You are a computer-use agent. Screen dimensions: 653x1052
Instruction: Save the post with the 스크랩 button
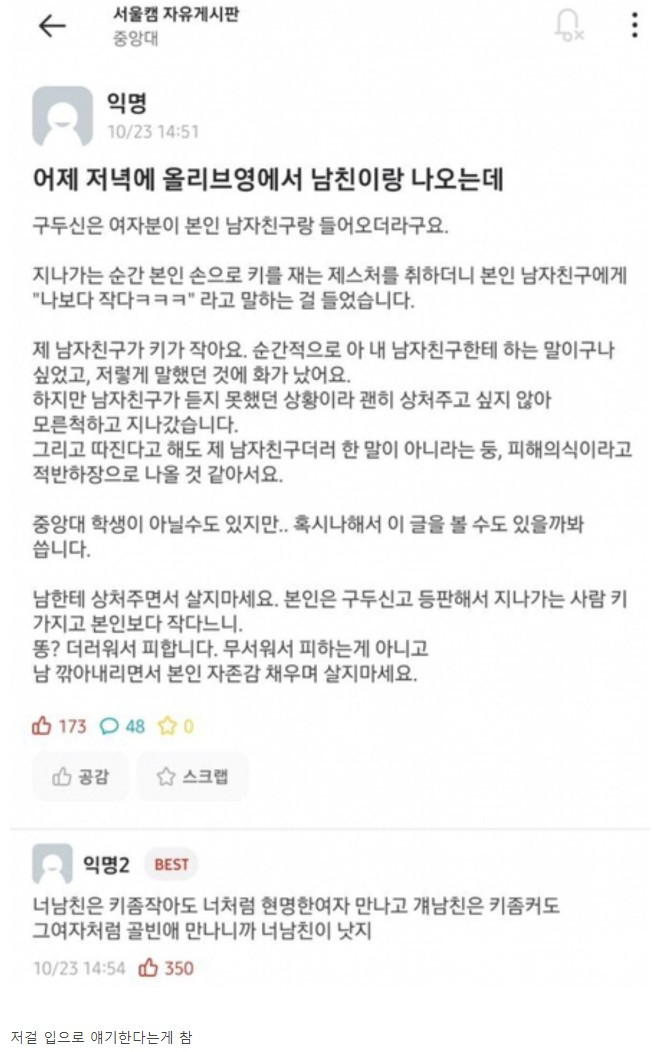click(x=192, y=776)
